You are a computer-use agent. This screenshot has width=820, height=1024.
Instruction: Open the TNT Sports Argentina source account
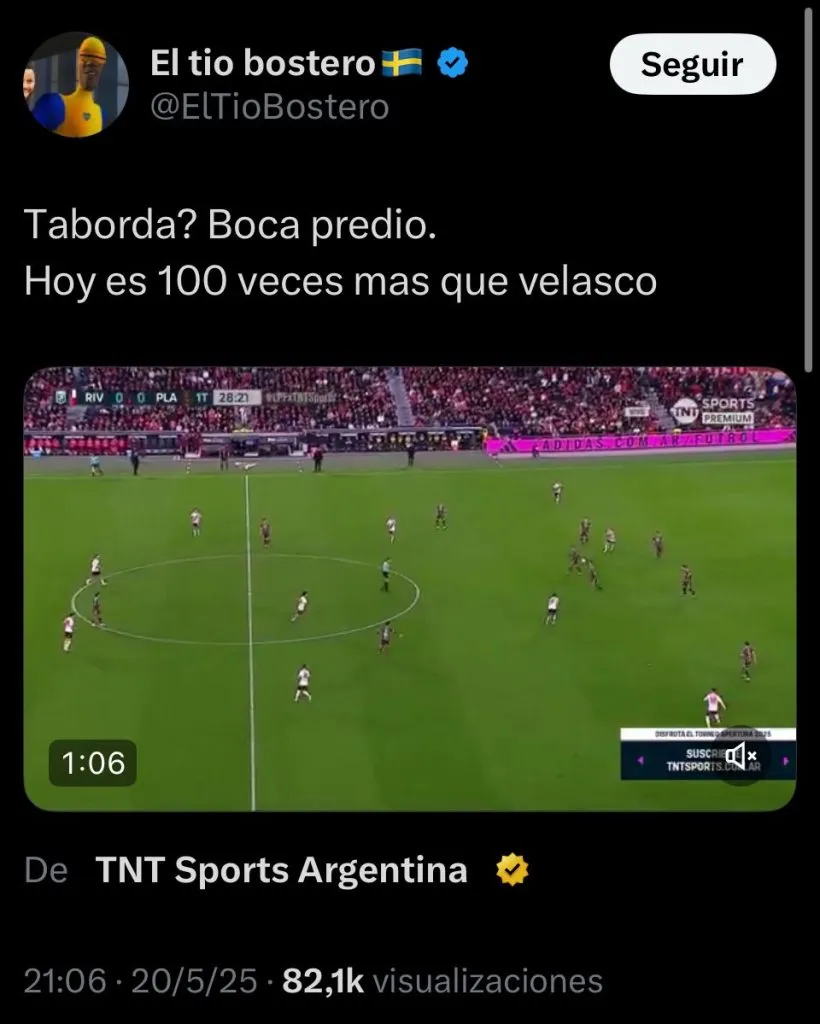(282, 870)
